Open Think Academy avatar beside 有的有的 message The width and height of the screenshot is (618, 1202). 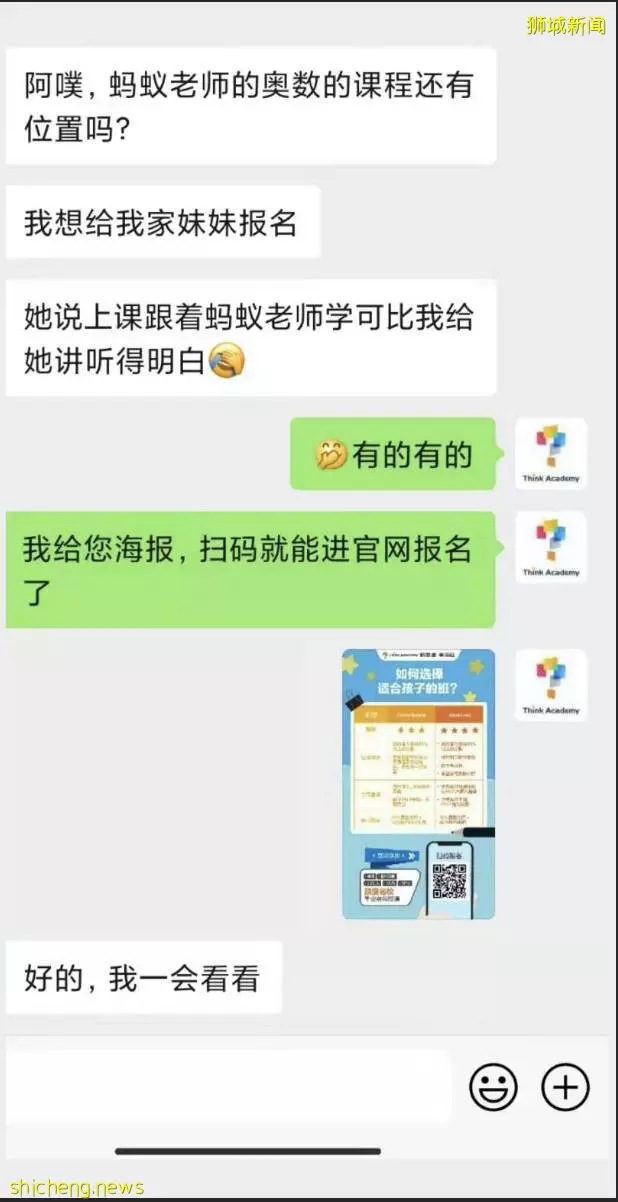click(x=550, y=454)
